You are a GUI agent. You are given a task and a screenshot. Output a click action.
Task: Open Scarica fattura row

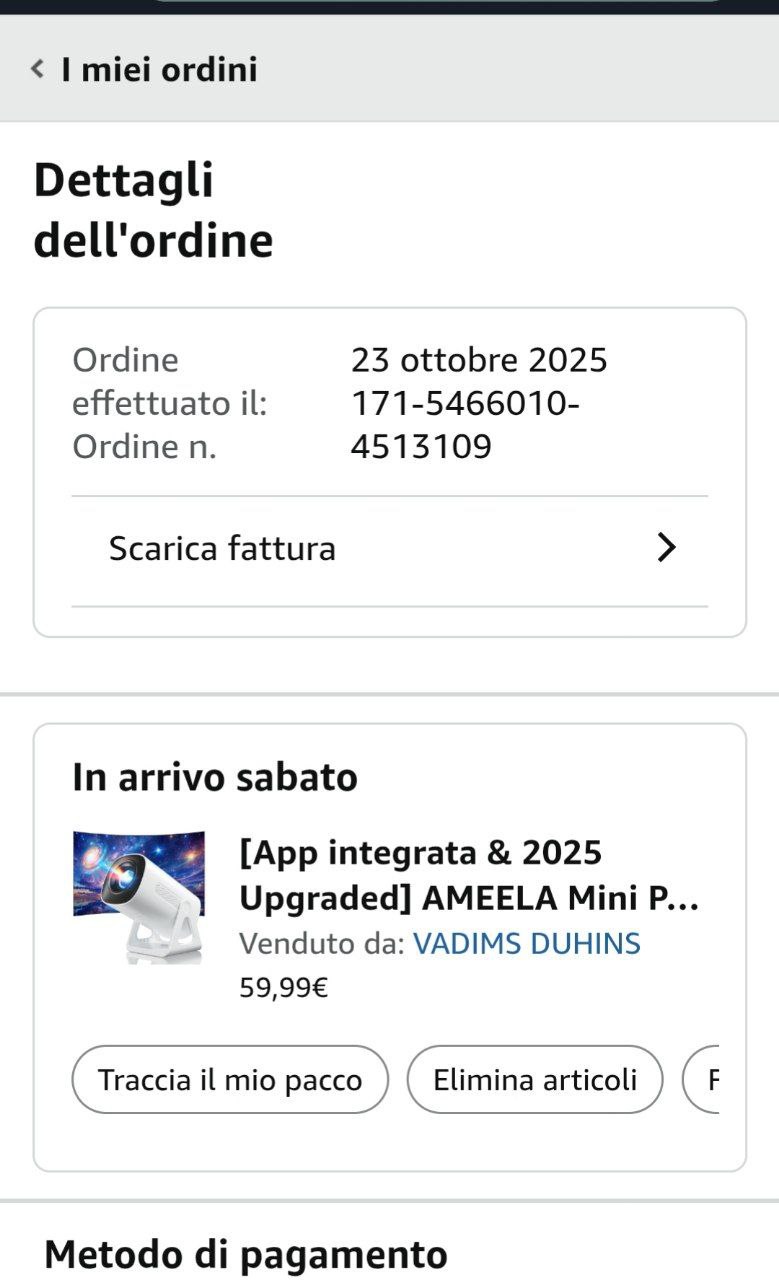(x=390, y=549)
